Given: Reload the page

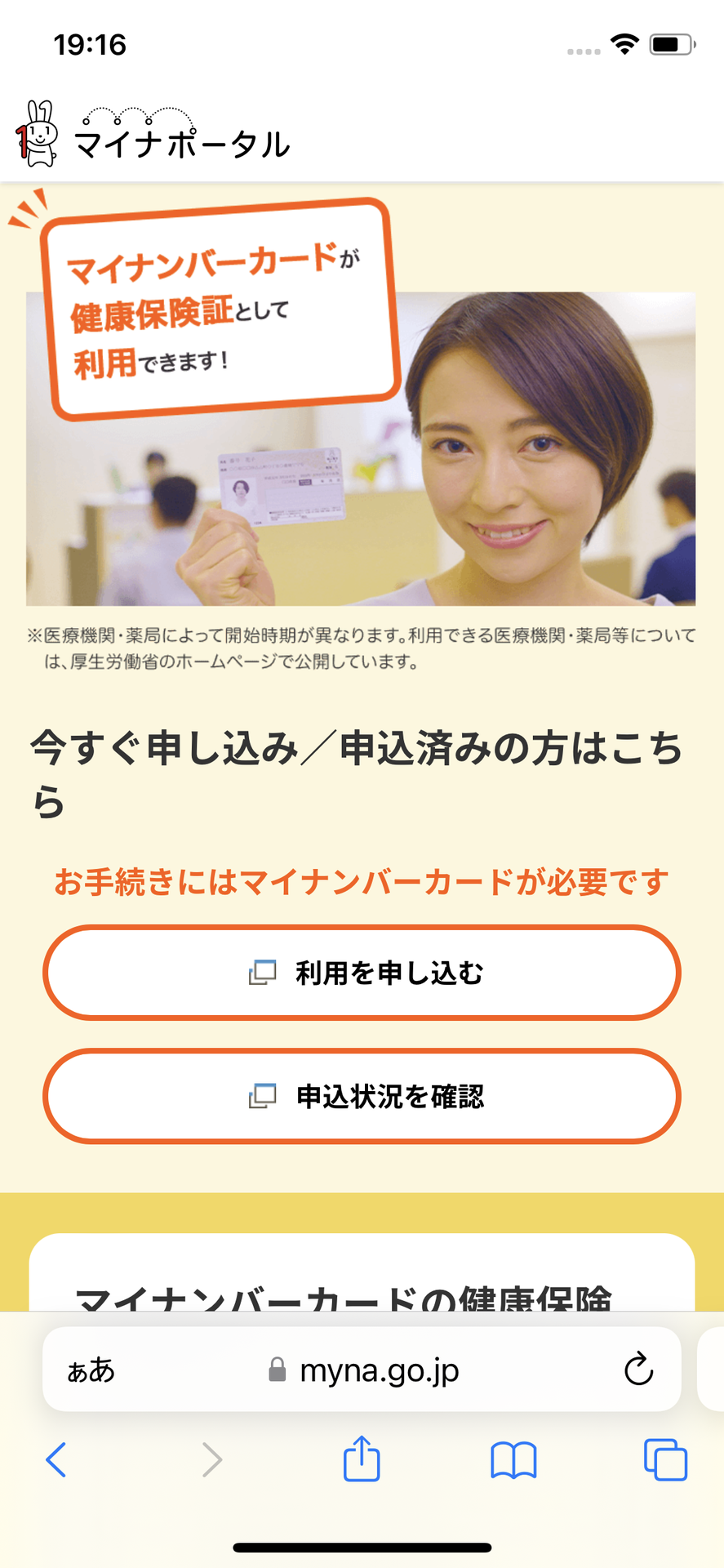Looking at the screenshot, I should pos(638,1370).
